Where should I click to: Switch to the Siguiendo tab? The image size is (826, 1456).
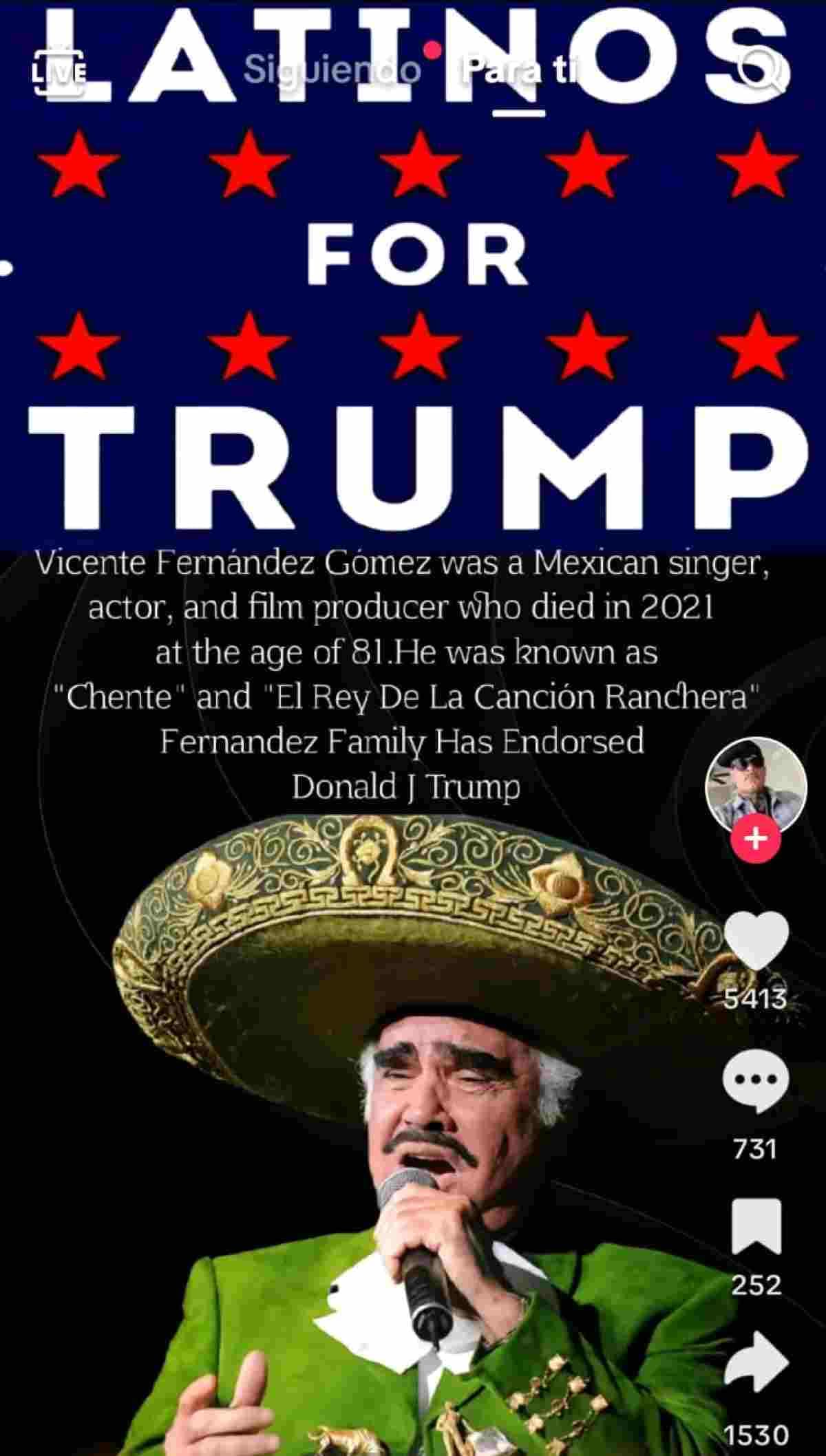point(332,70)
